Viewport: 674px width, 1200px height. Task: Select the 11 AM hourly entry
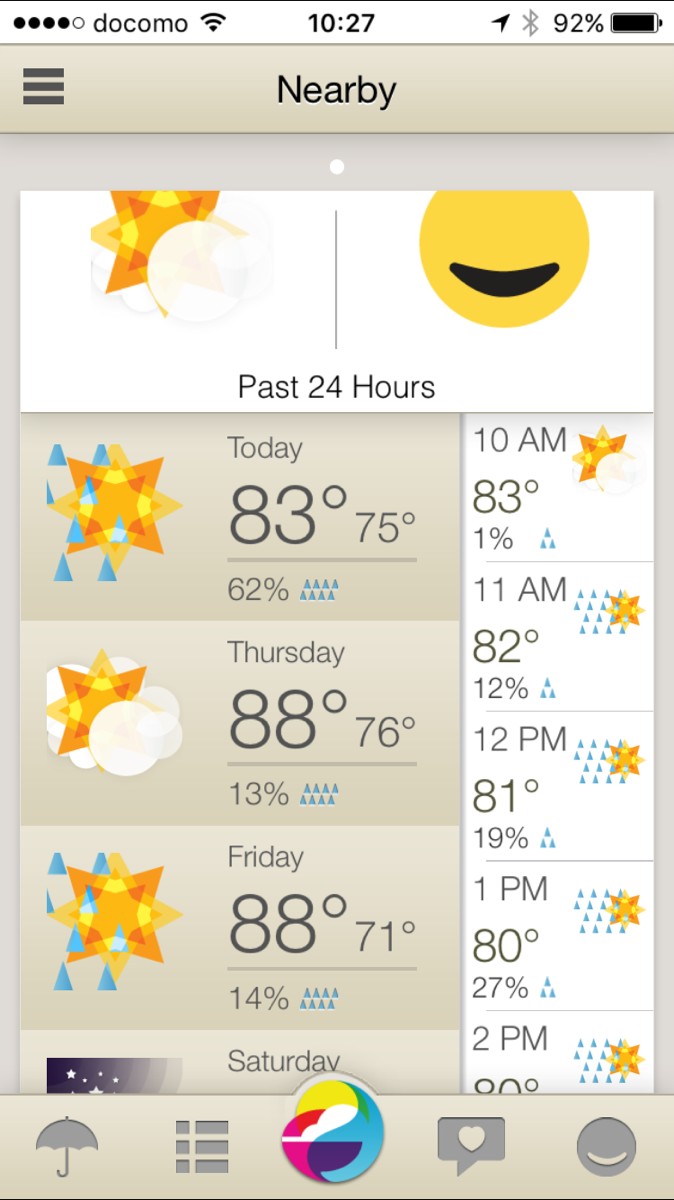[558, 637]
